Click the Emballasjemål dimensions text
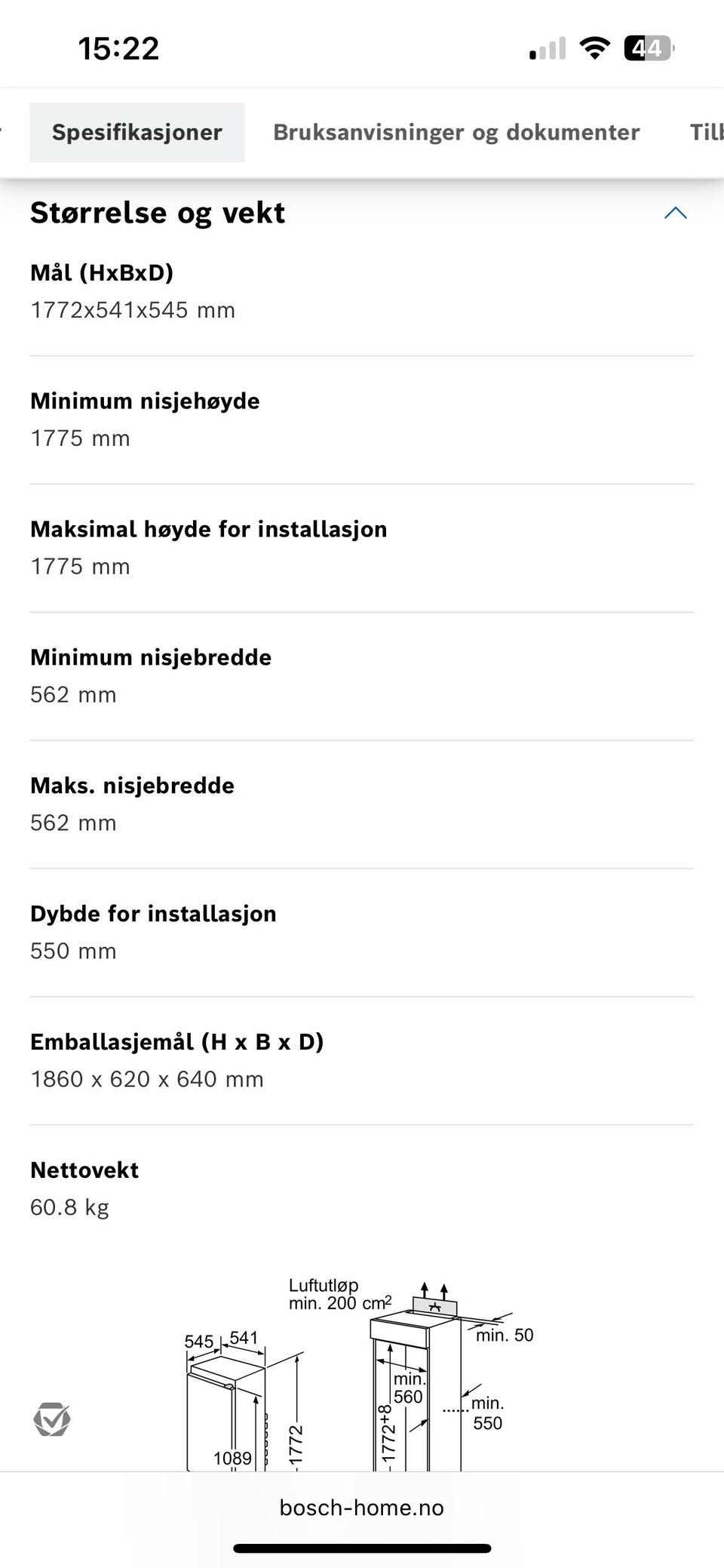 point(146,1078)
